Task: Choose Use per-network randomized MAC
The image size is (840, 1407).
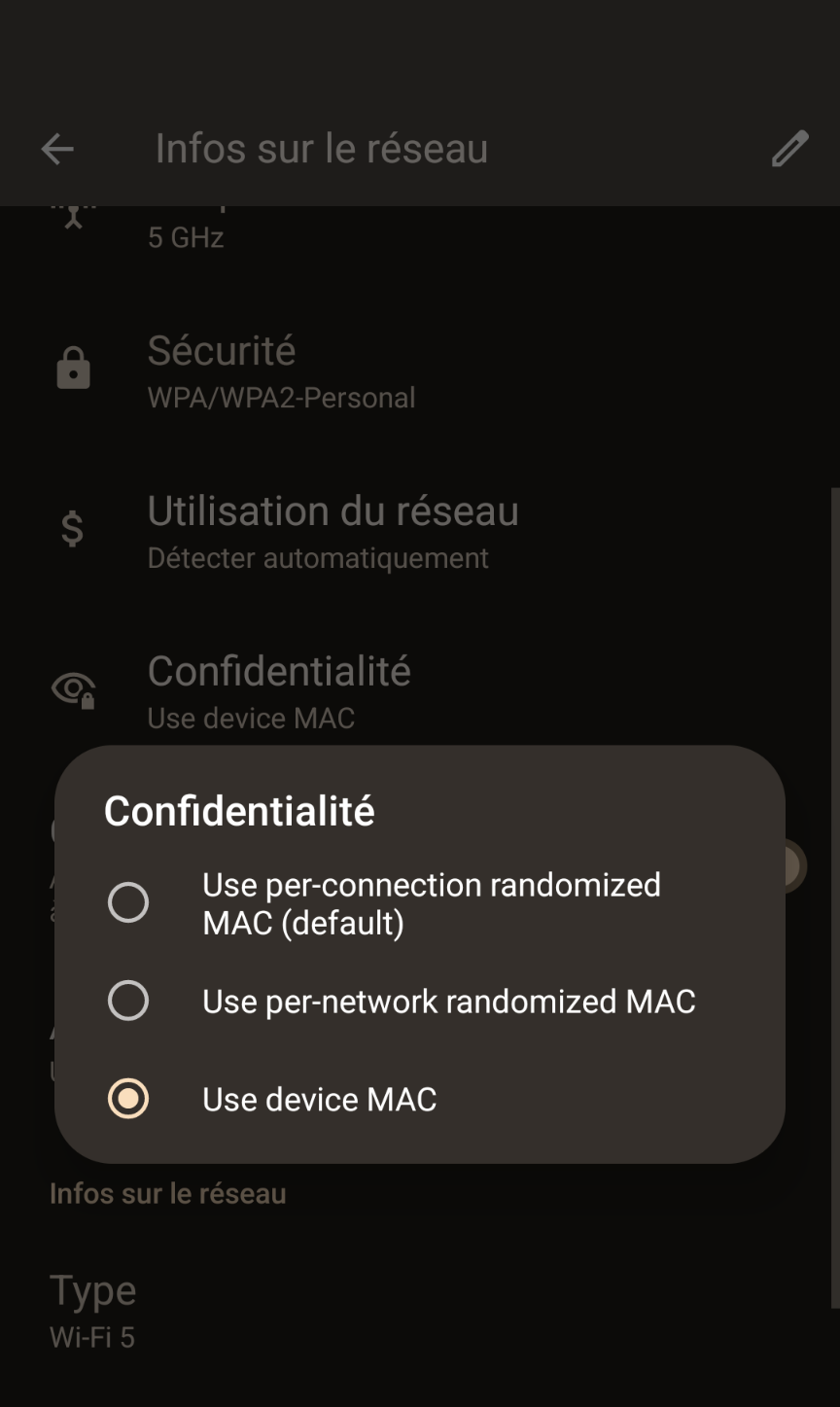Action: [419, 1002]
